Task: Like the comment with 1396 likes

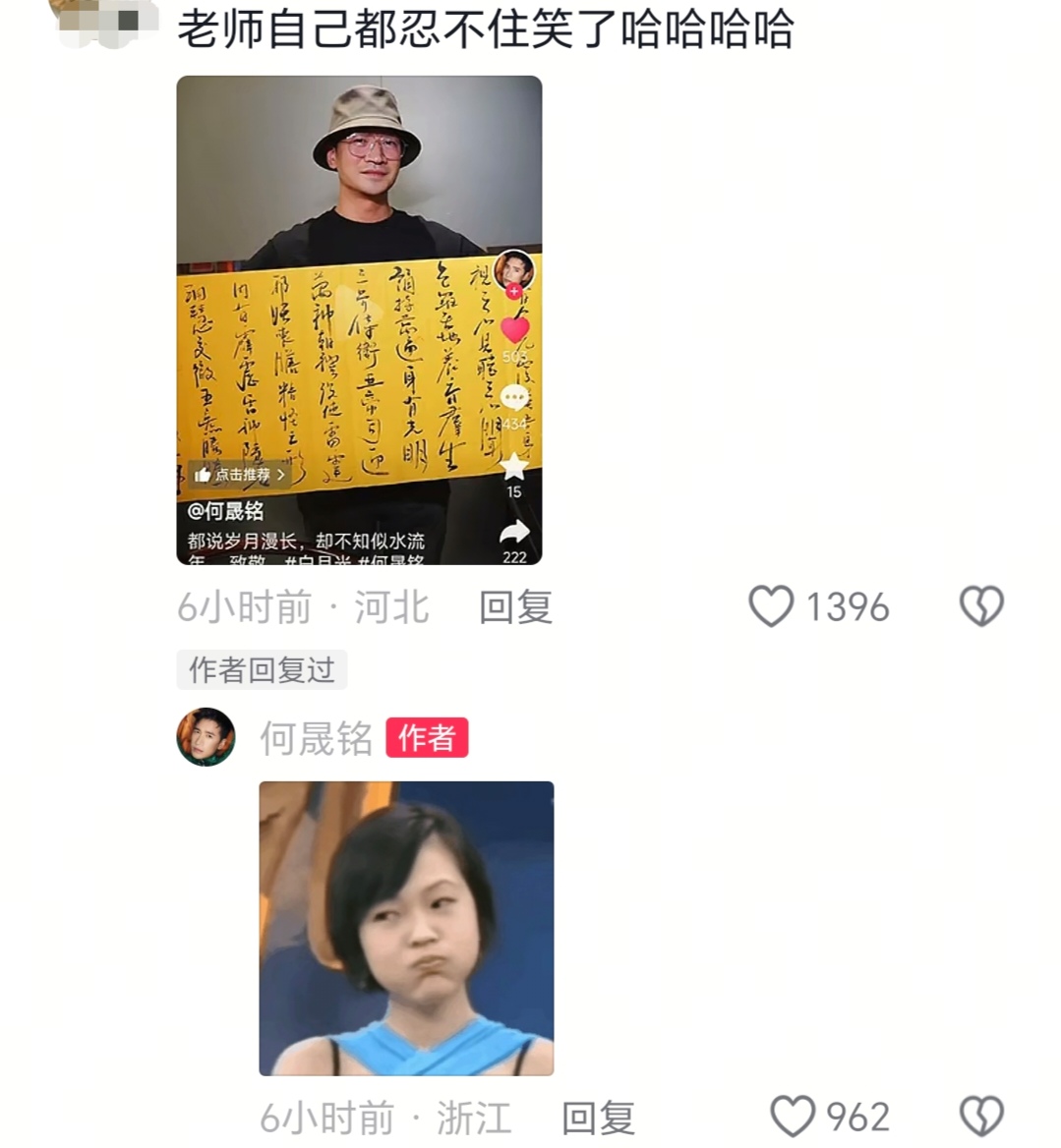Action: (771, 606)
